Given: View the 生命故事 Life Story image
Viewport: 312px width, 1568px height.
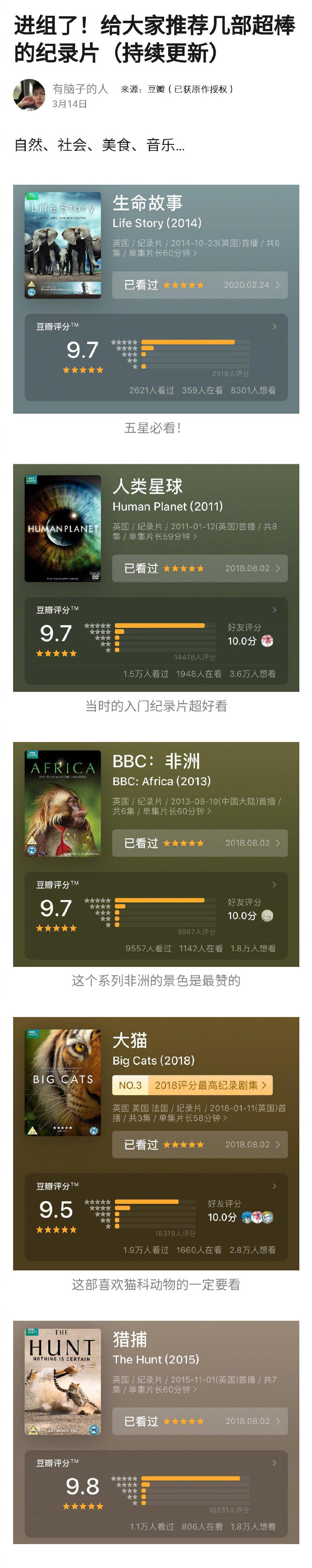Looking at the screenshot, I should click(156, 299).
